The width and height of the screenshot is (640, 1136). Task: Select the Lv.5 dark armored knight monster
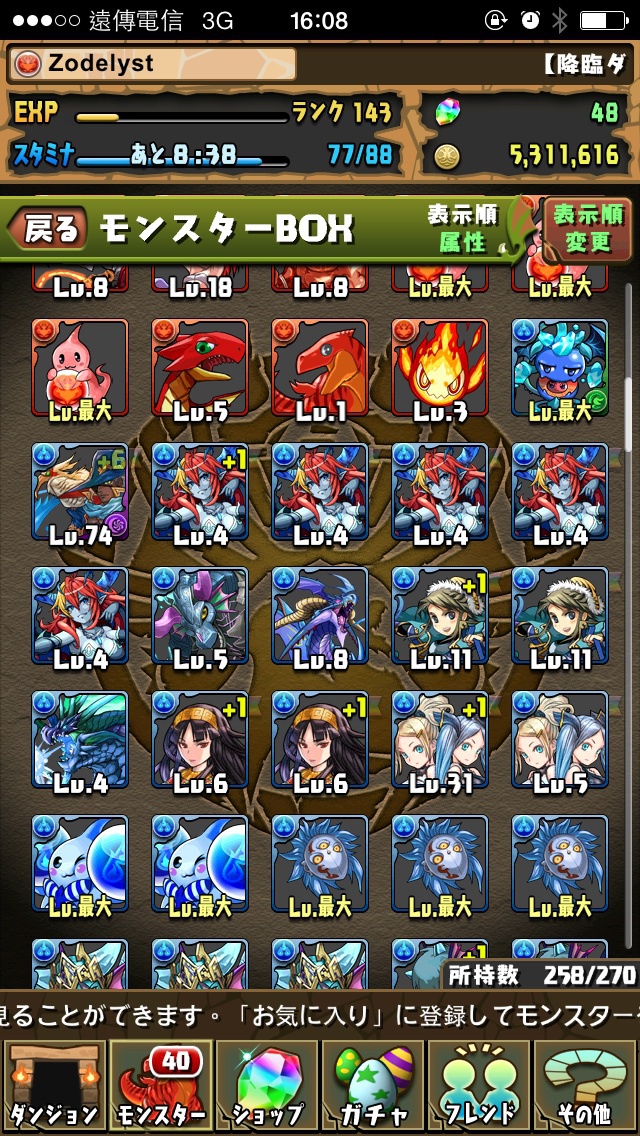coord(200,617)
